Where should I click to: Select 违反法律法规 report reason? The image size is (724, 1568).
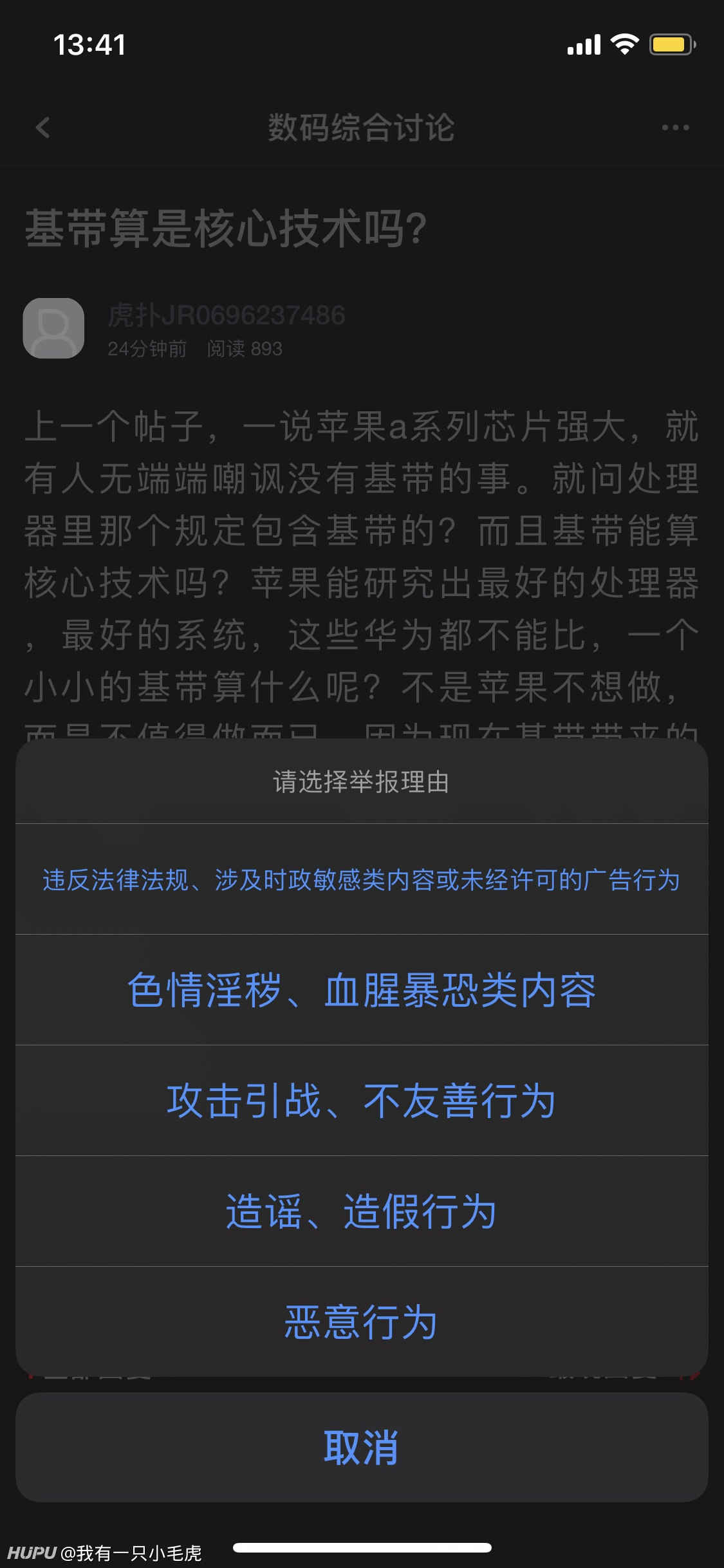click(362, 879)
